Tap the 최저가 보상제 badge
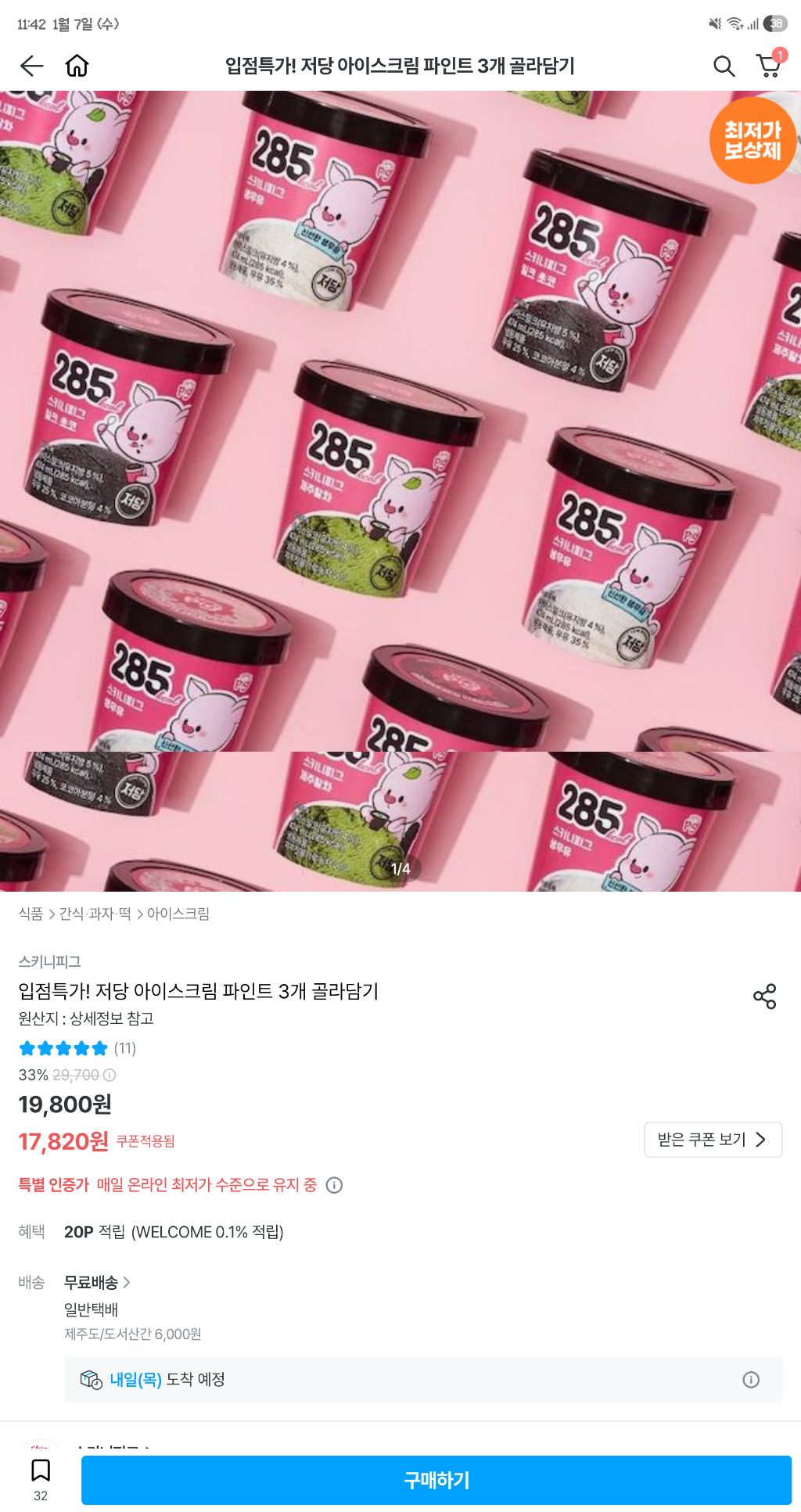 coord(753,140)
